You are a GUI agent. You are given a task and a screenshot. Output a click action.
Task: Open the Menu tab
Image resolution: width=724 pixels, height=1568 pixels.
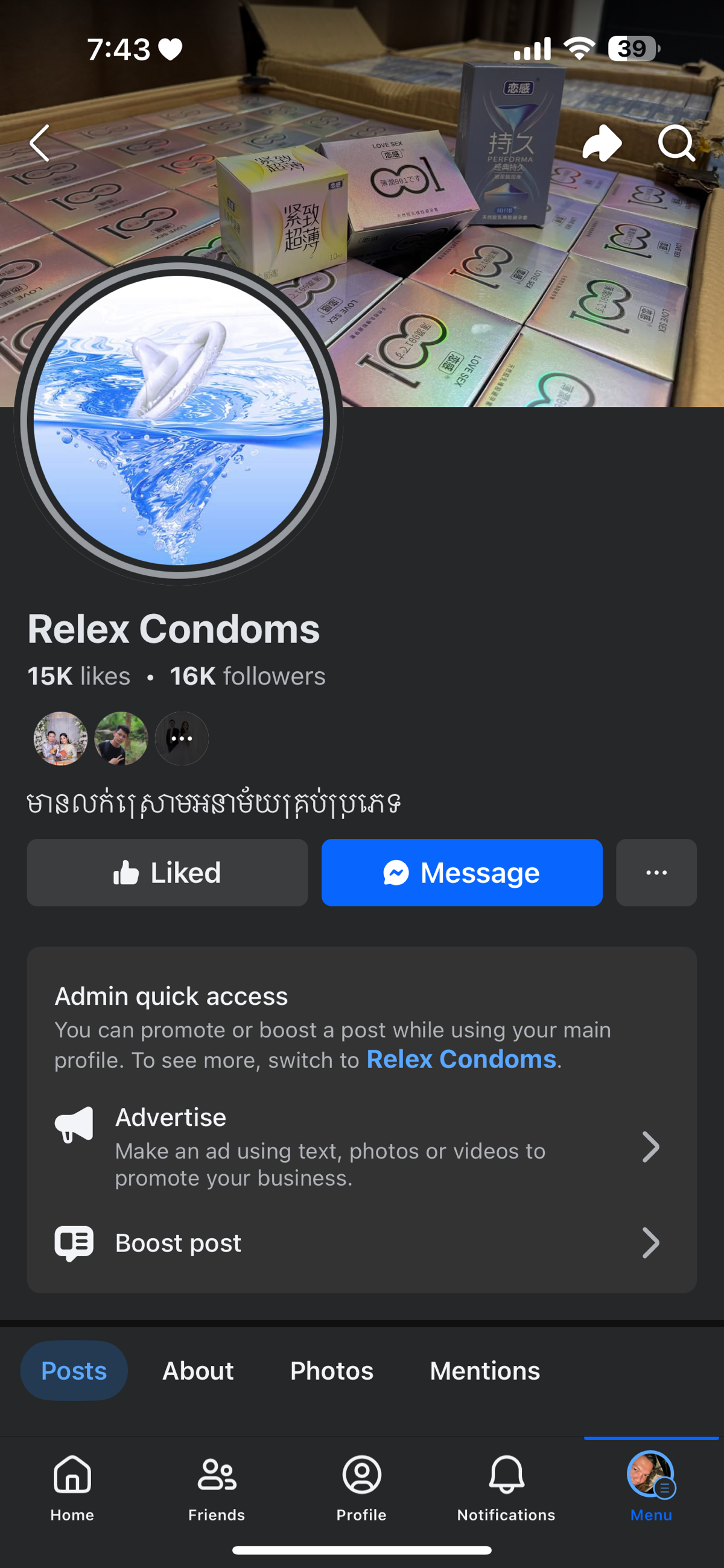click(x=651, y=1488)
